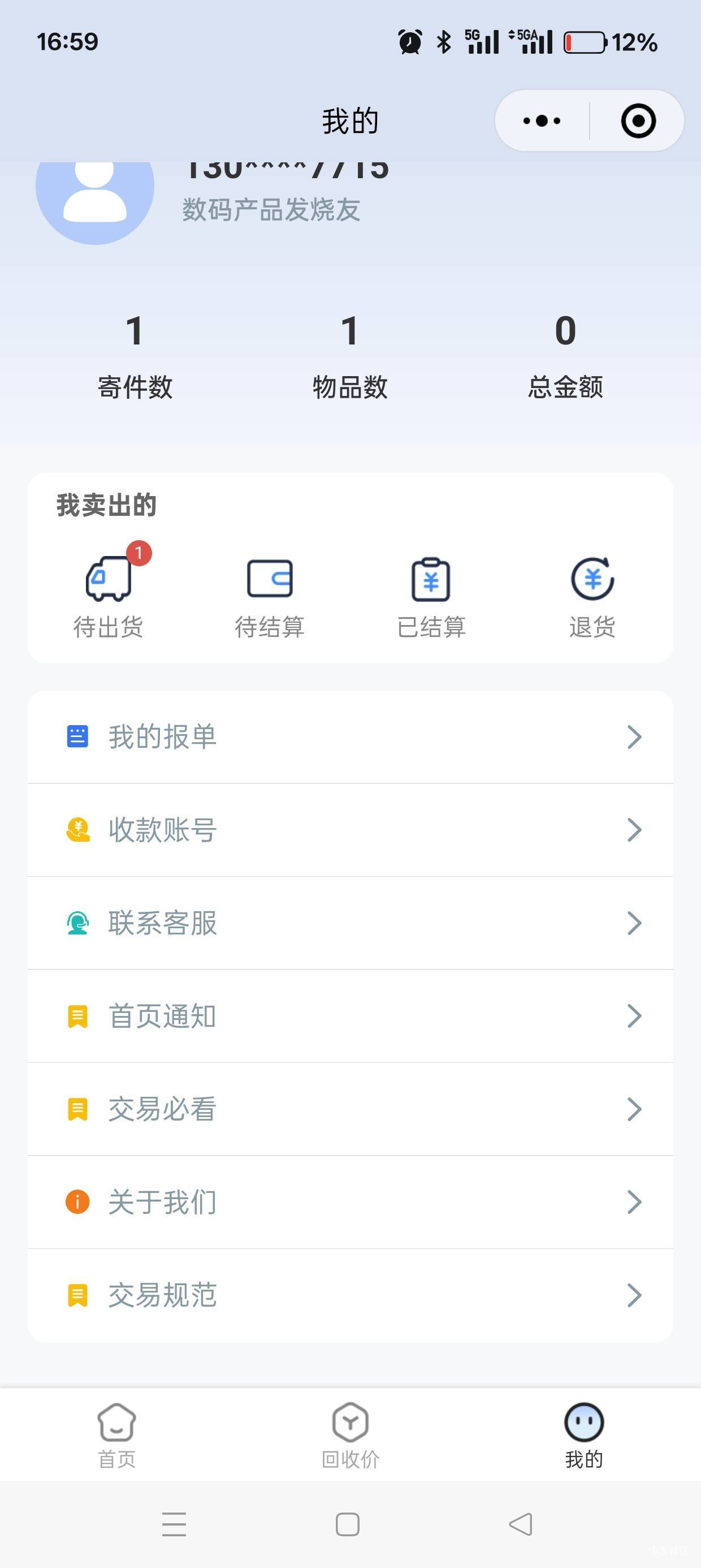Open the mini program more-options menu
The width and height of the screenshot is (701, 1568).
click(542, 120)
